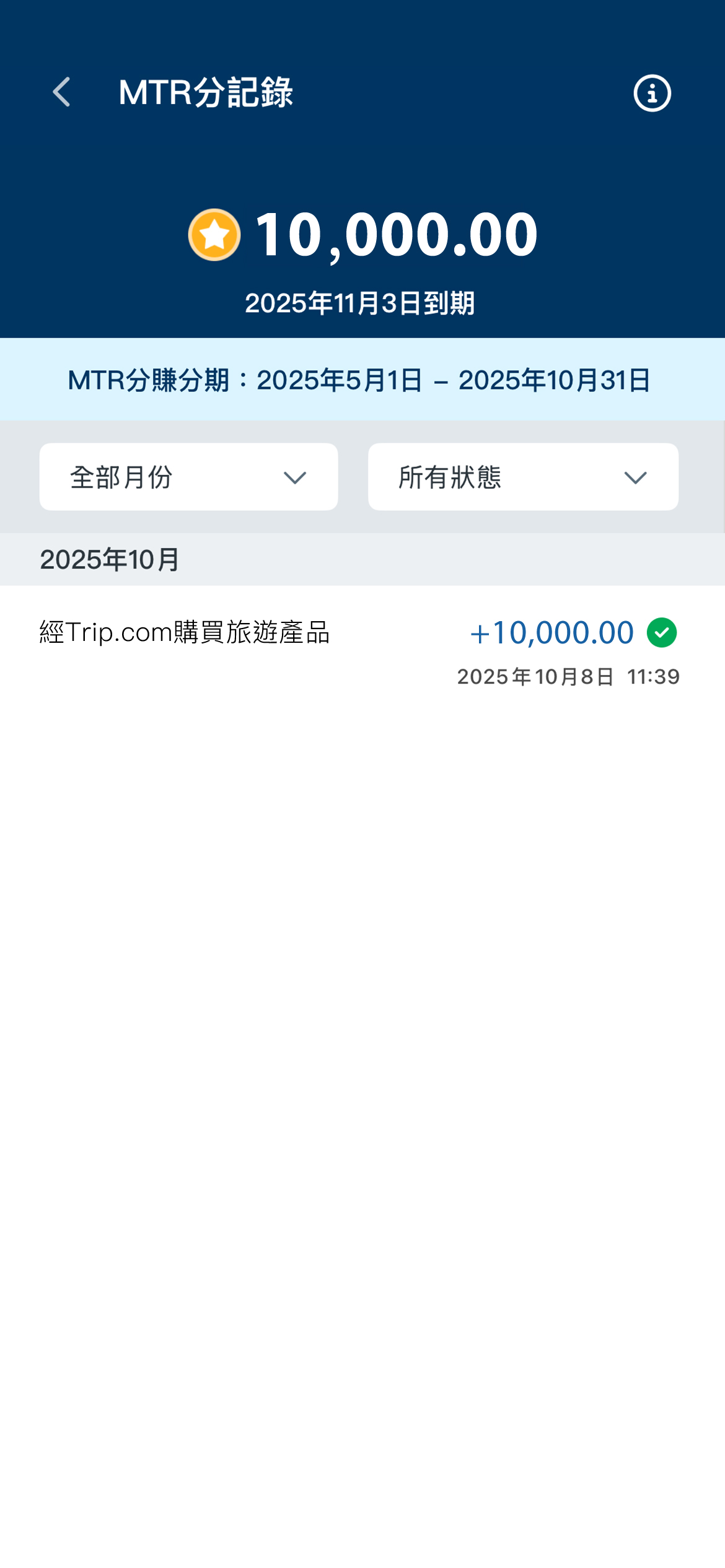The width and height of the screenshot is (725, 1568).
Task: Filter records using the left month selector
Action: 188,476
